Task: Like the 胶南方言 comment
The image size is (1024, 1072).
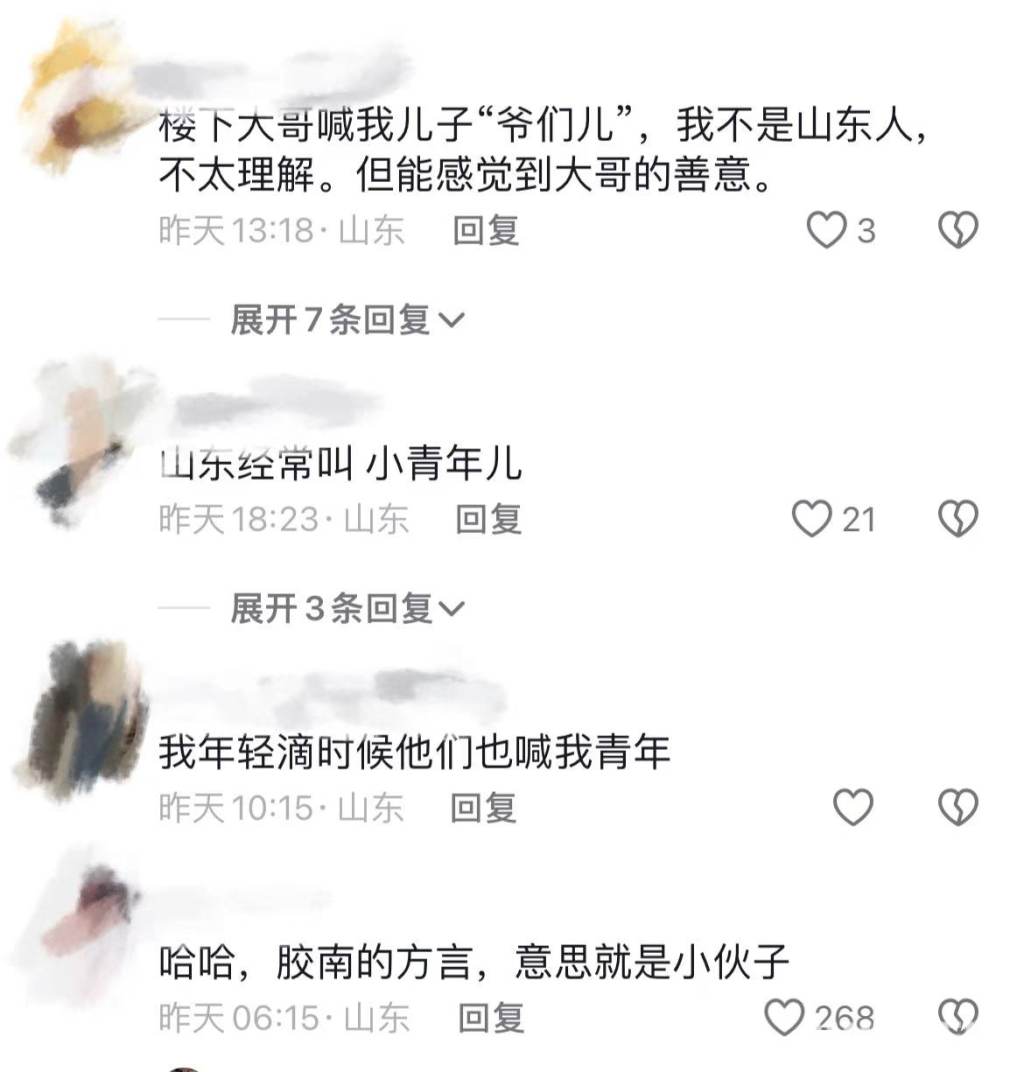Action: (x=784, y=1018)
